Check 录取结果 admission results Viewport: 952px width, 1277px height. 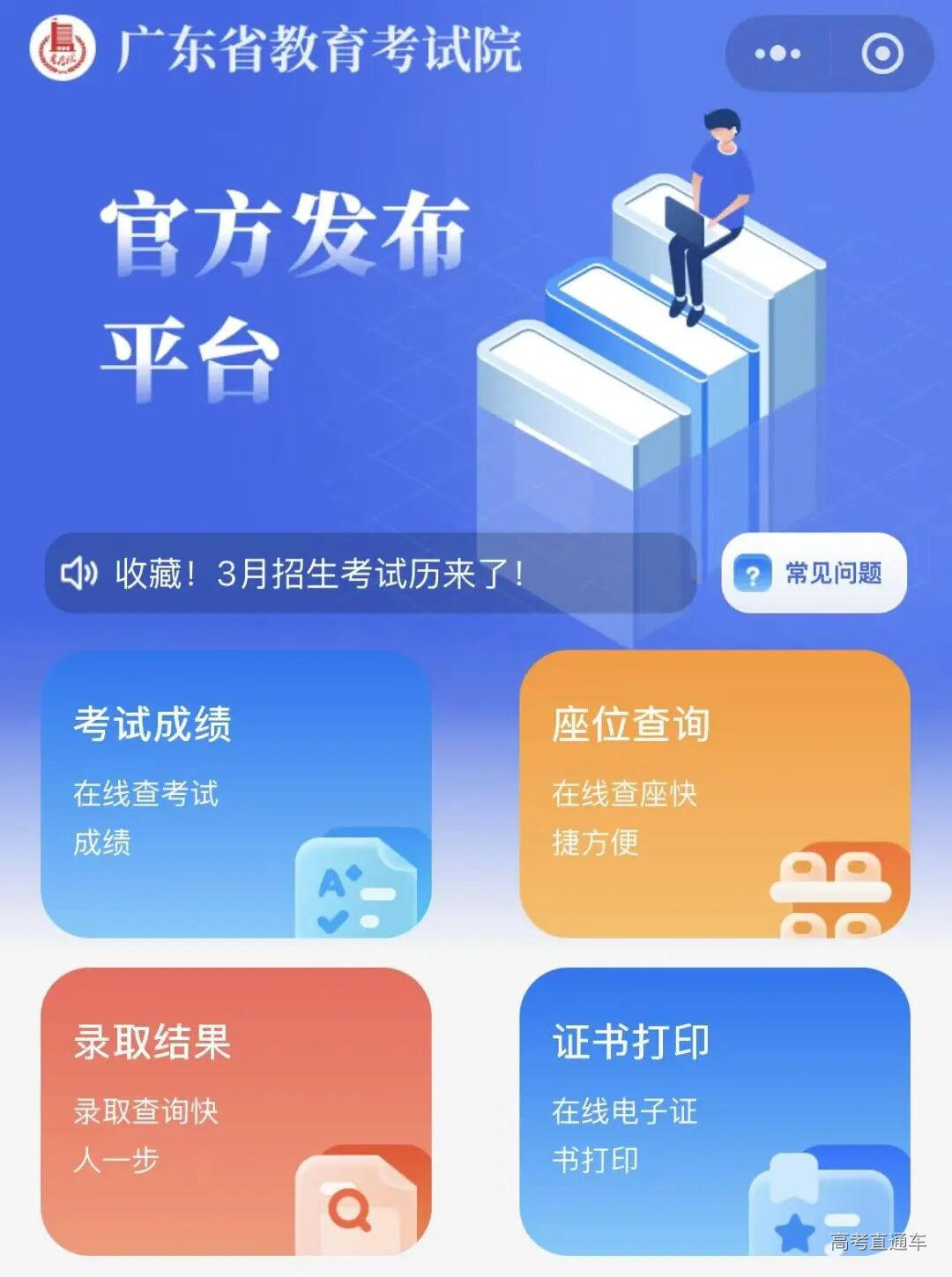coord(236,1110)
